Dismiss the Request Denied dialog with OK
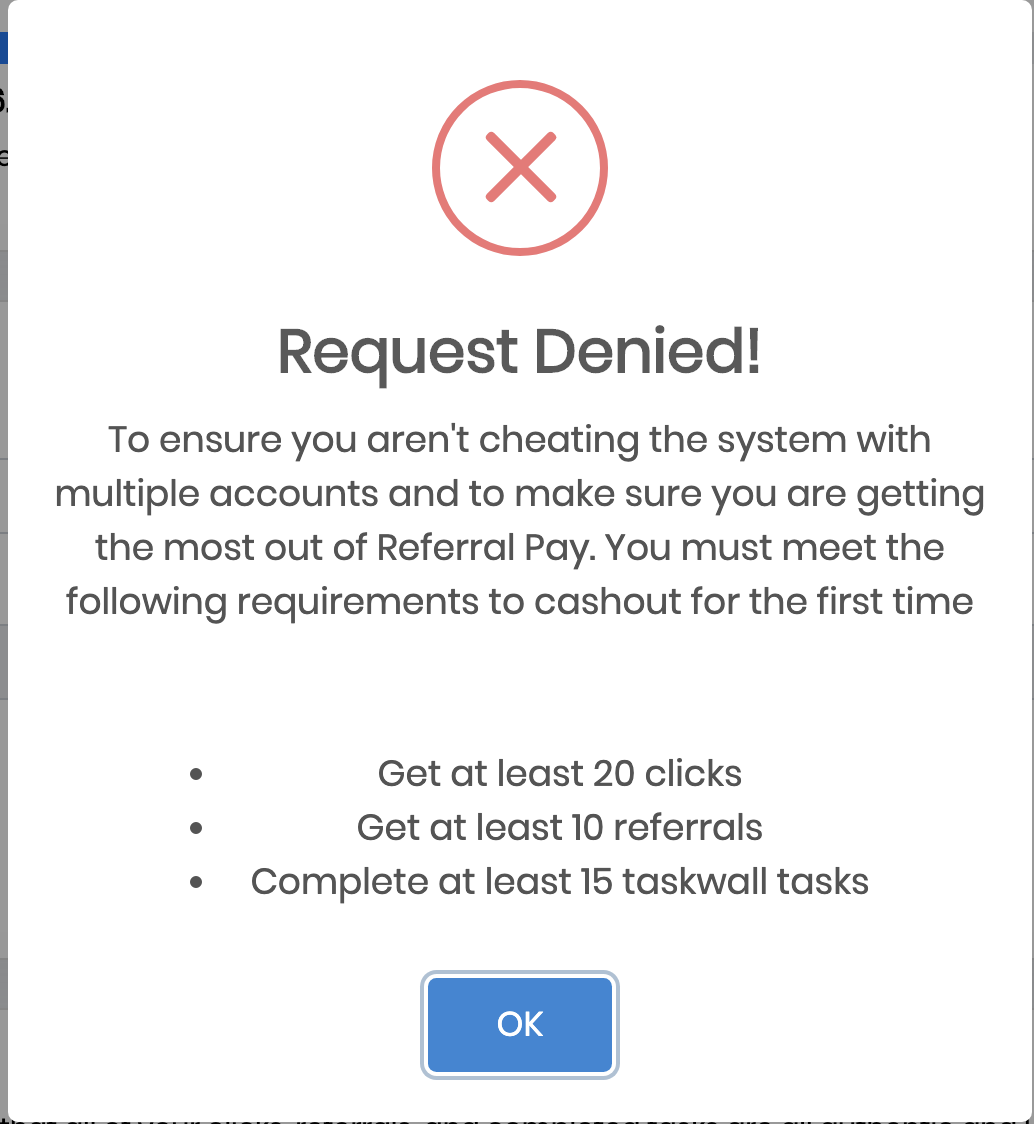The height and width of the screenshot is (1124, 1034). point(519,1024)
